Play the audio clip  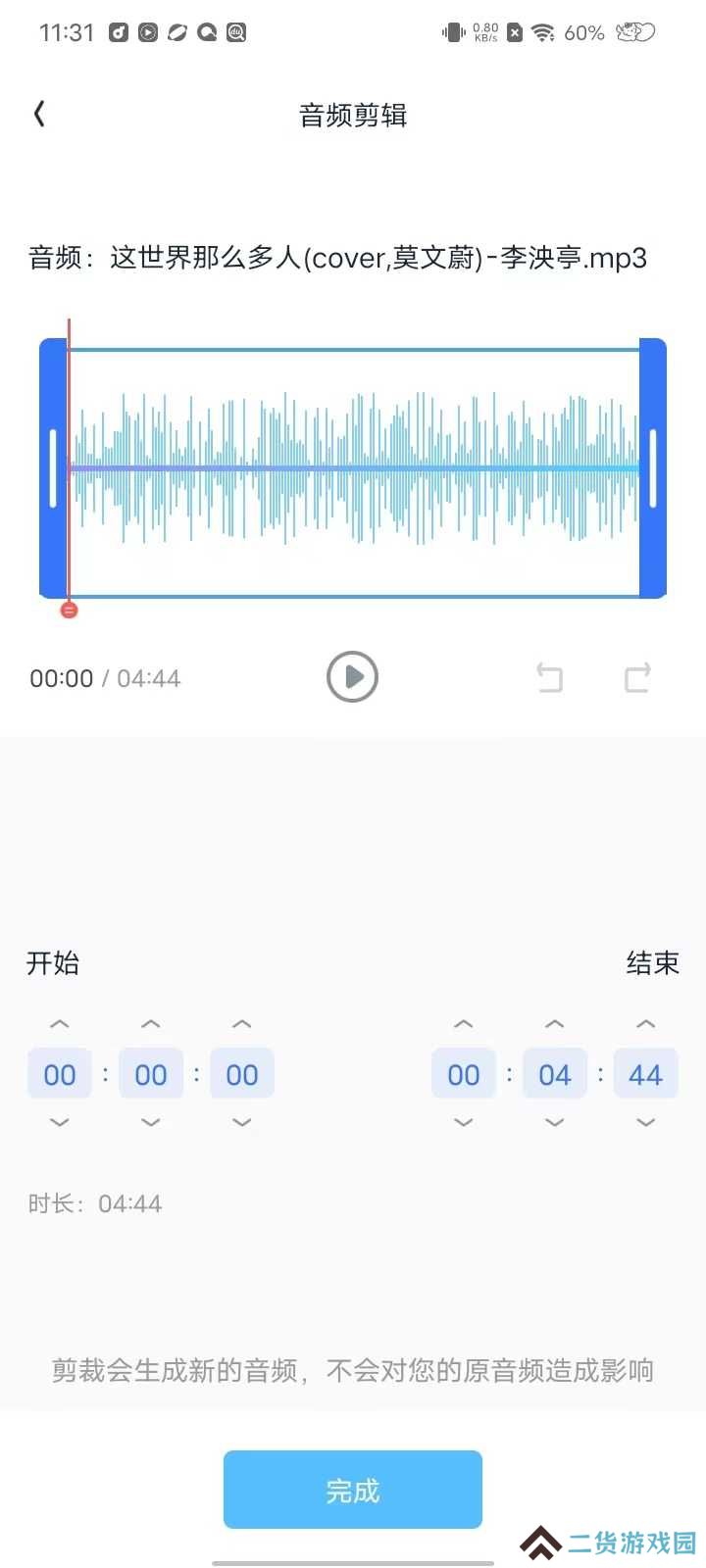click(352, 677)
